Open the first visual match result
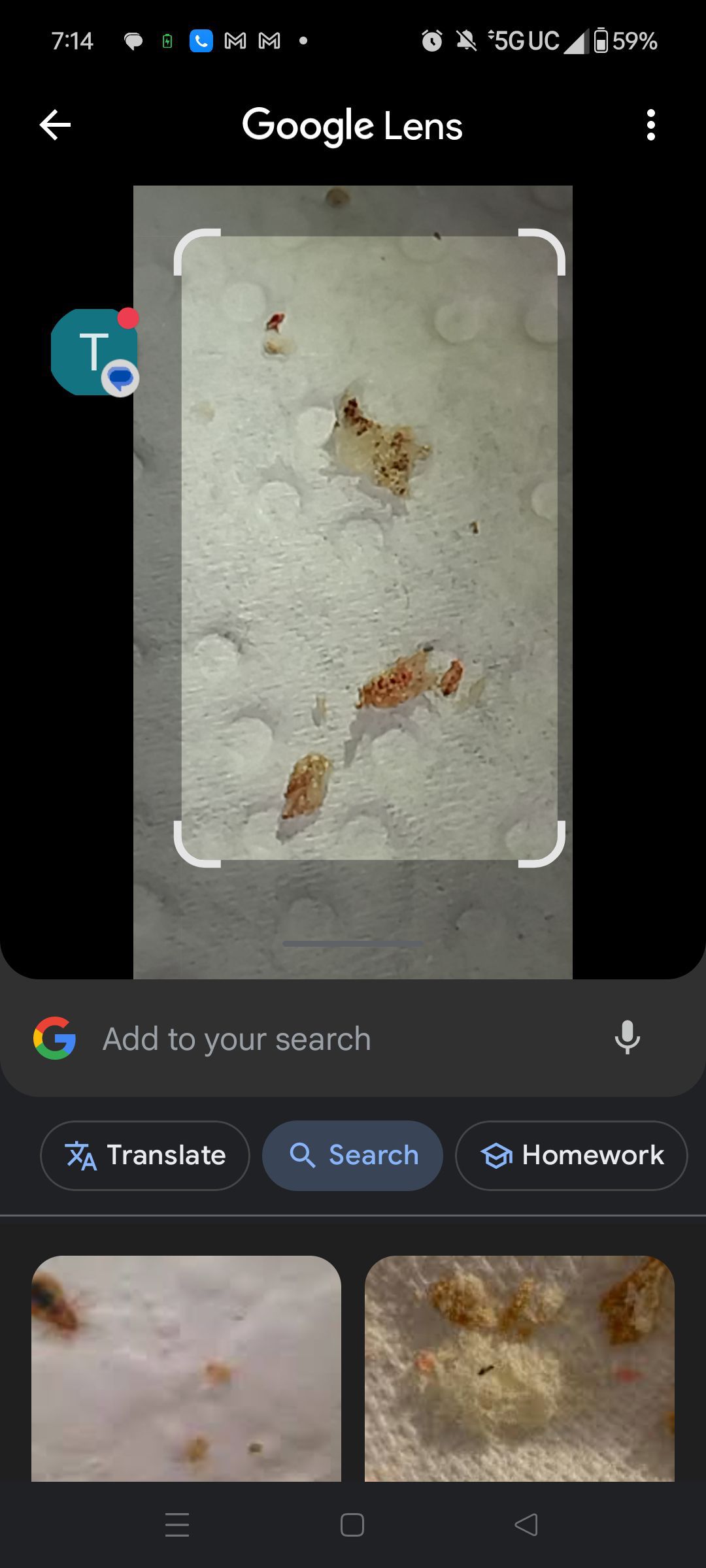 click(186, 1369)
